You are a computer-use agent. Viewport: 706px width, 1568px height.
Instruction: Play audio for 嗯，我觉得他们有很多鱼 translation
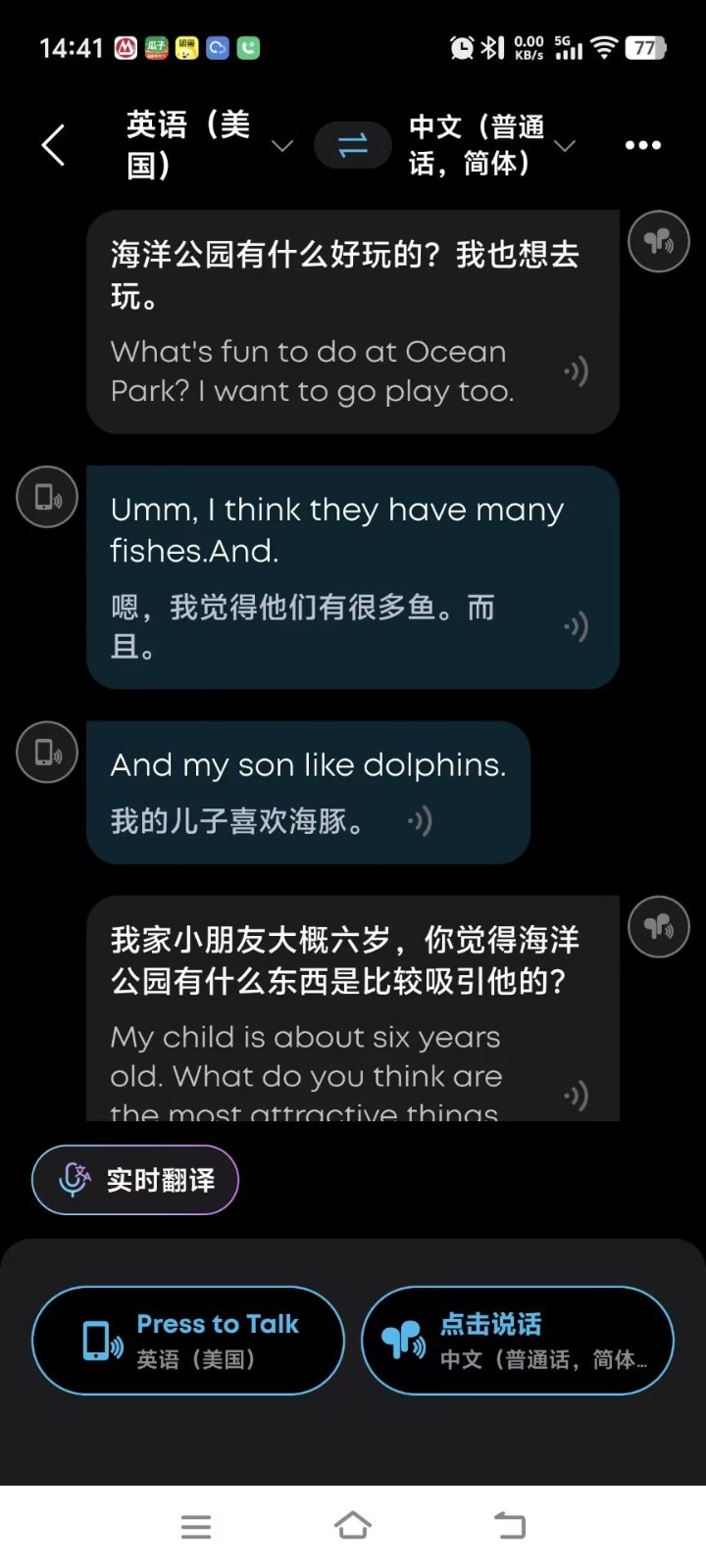pos(577,626)
